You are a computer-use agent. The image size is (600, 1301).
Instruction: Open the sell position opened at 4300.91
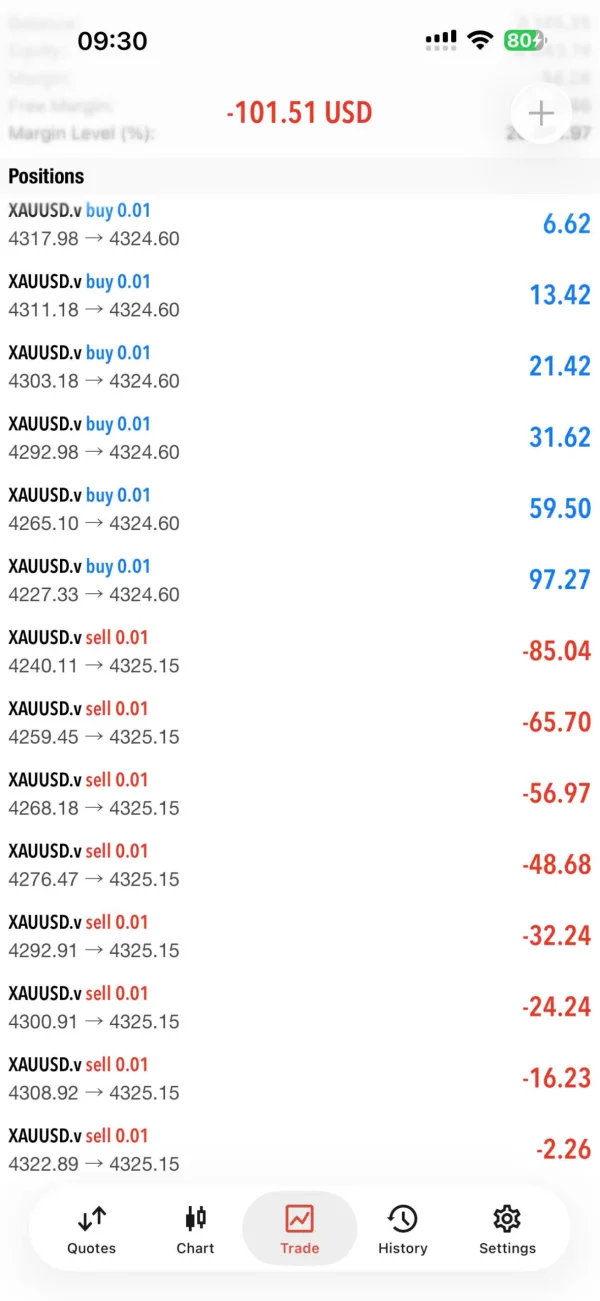pyautogui.click(x=300, y=1006)
